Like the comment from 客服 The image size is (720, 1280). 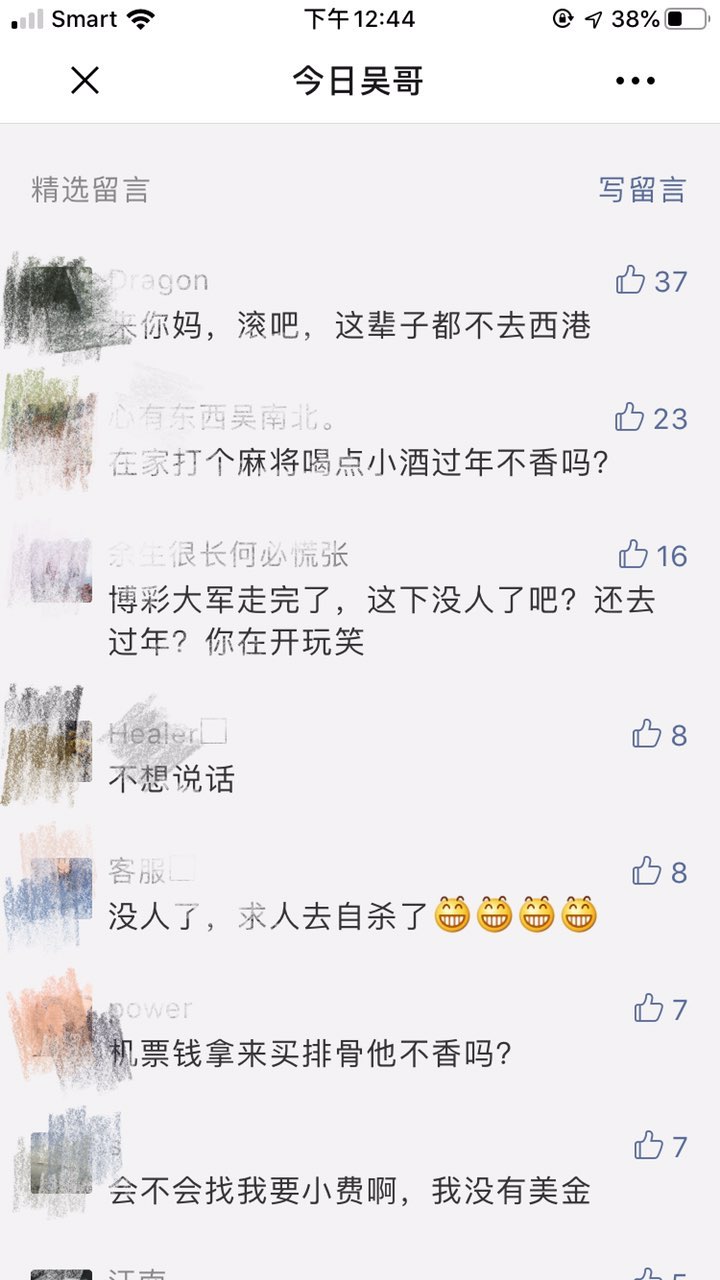point(647,872)
